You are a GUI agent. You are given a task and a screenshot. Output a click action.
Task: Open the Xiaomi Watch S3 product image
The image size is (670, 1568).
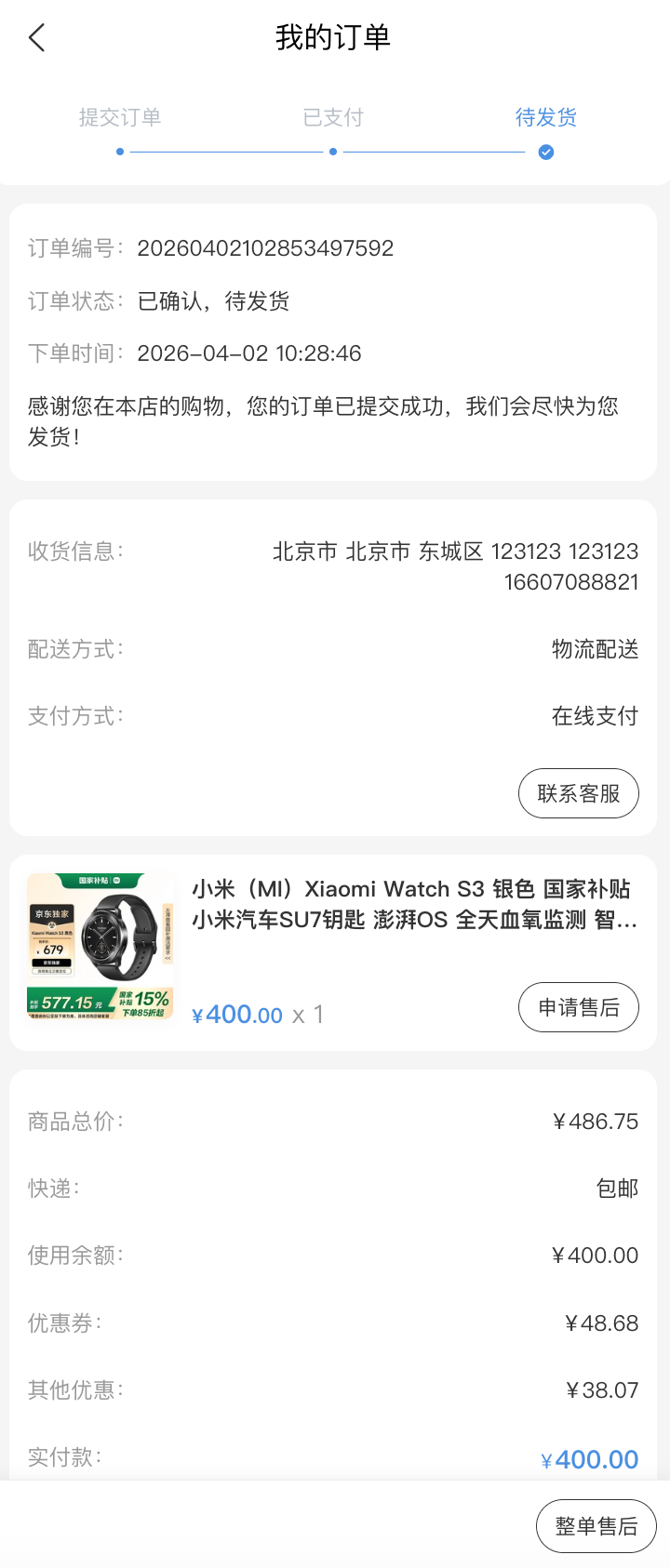pos(100,947)
